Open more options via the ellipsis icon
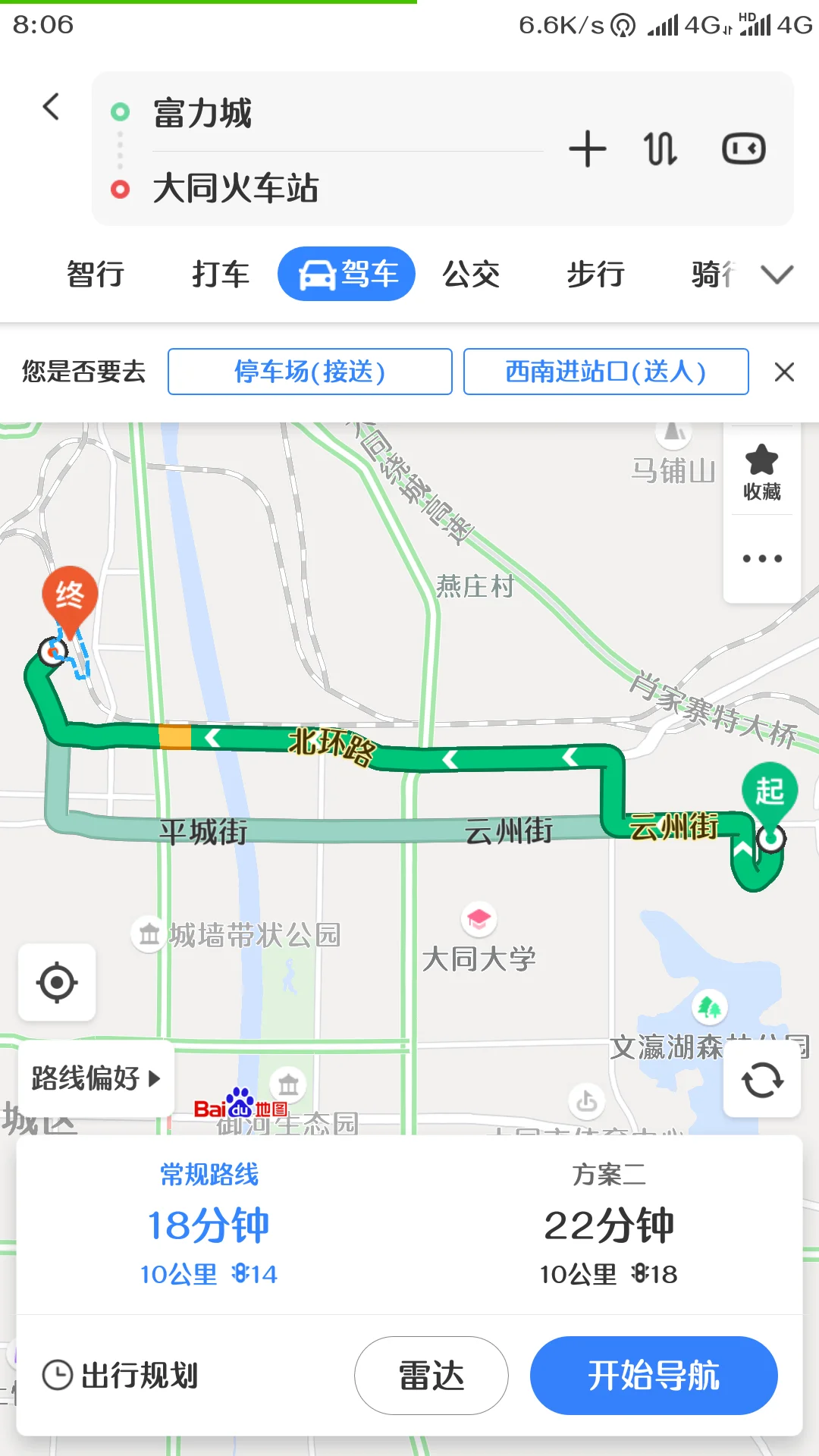 point(761,558)
